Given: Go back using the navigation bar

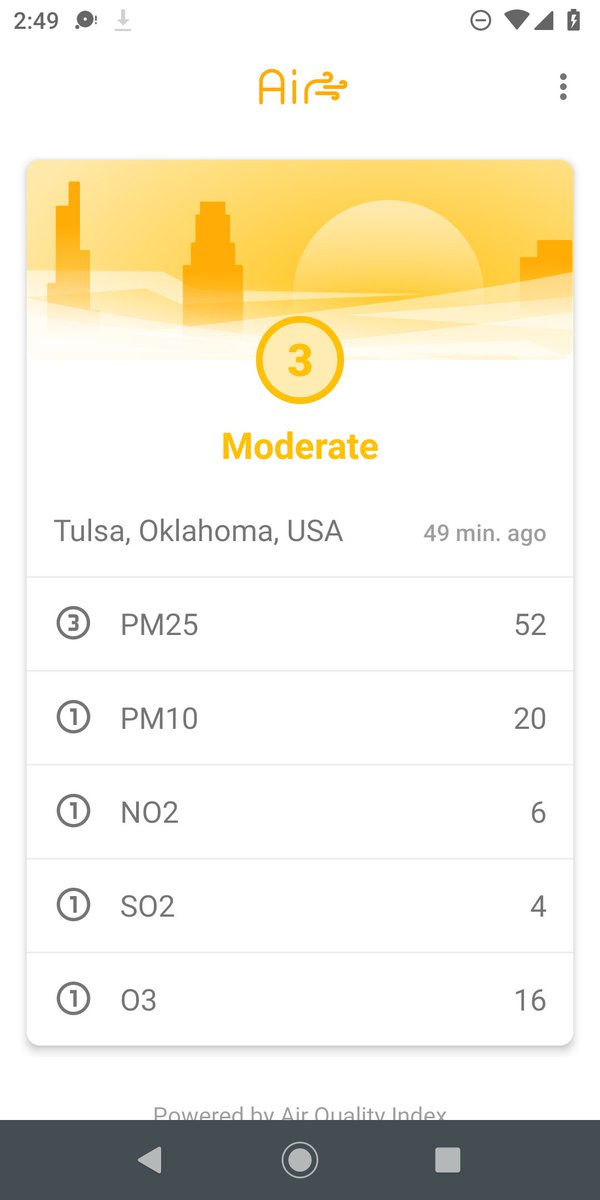Looking at the screenshot, I should click(150, 1159).
